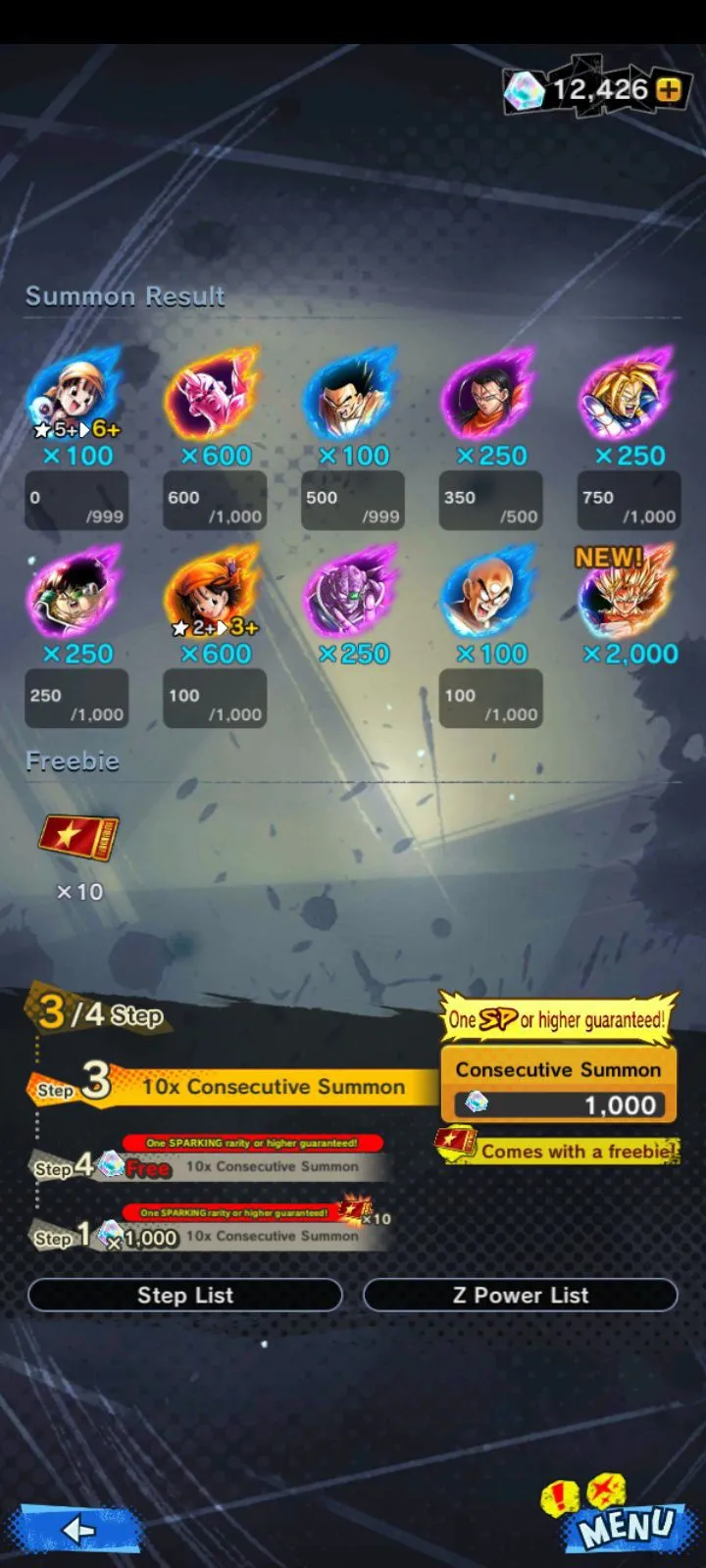The image size is (706, 1568).
Task: View the NEW ×2,000 summoned character
Action: point(627,594)
